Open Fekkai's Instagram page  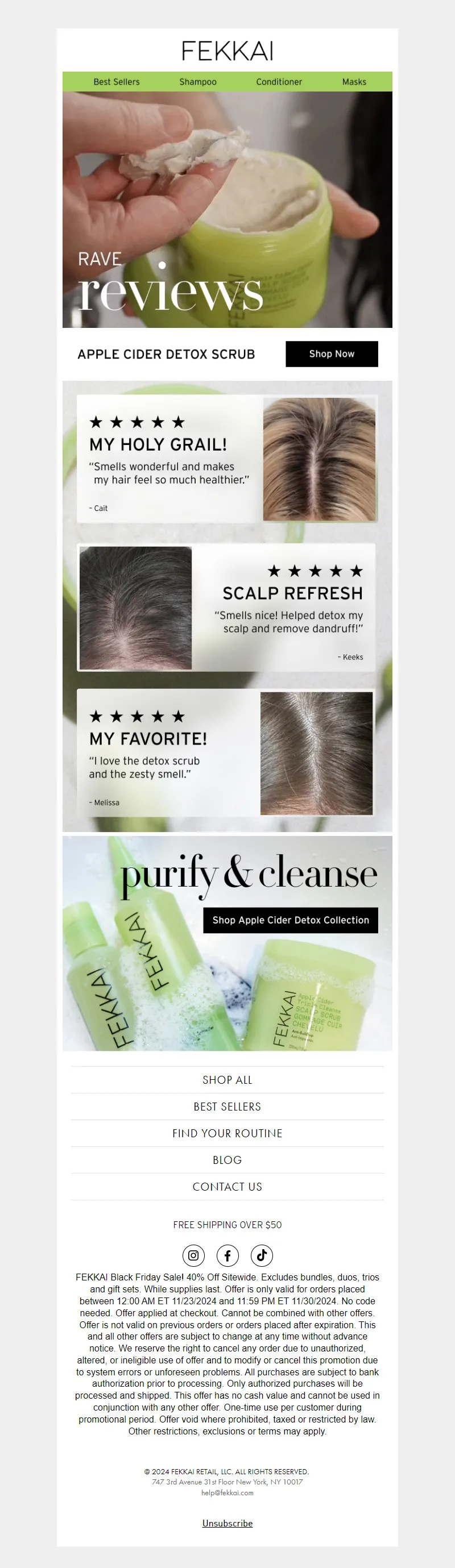click(193, 1255)
